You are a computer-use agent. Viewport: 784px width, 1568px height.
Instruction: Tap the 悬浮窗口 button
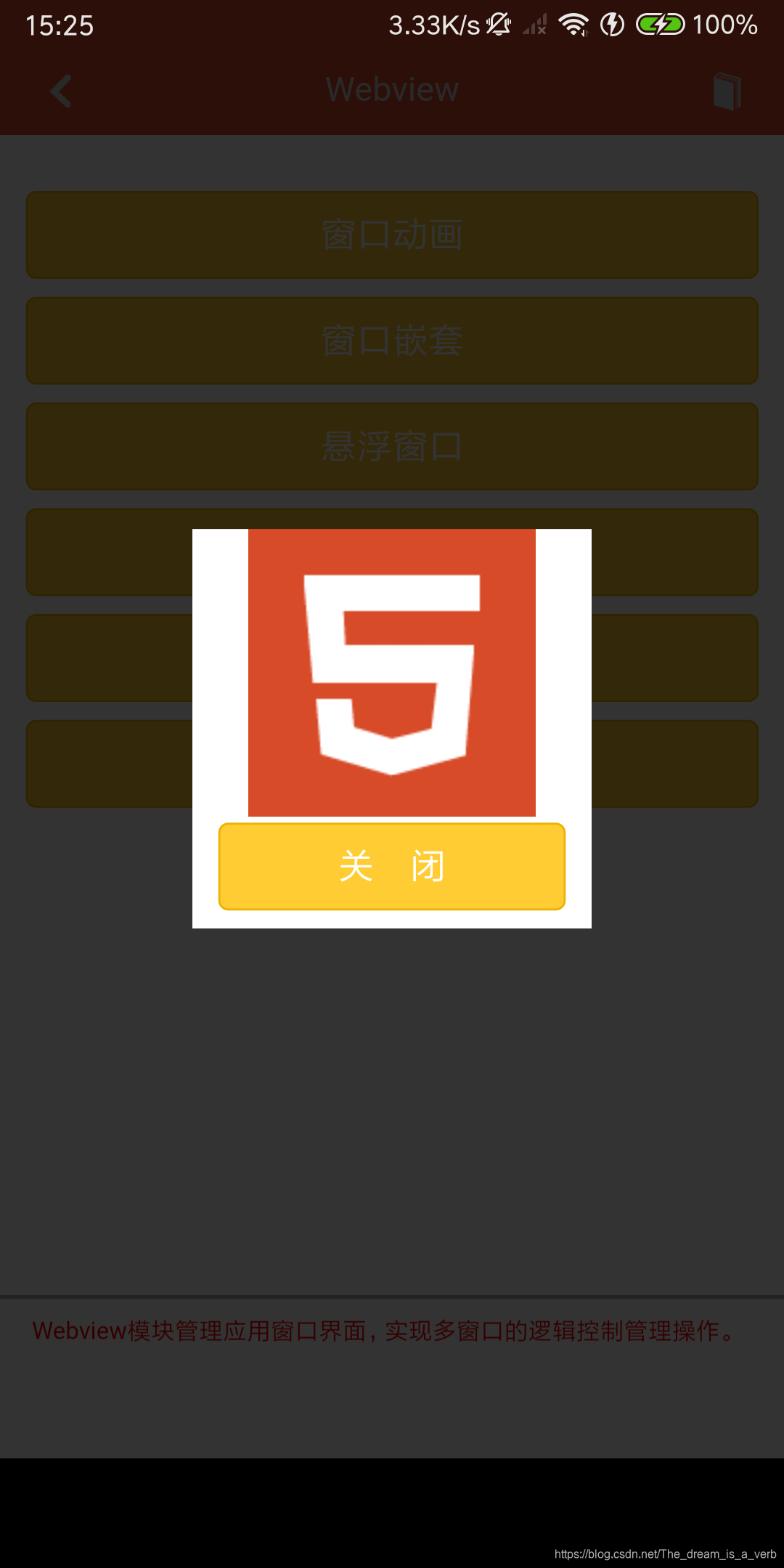(392, 446)
